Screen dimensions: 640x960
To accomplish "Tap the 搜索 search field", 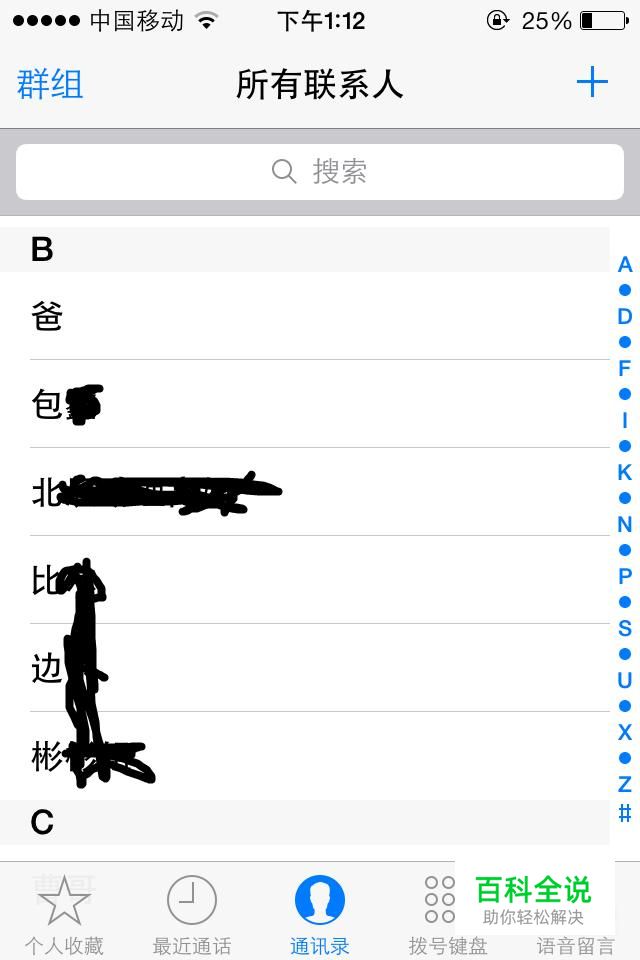I will (x=320, y=172).
